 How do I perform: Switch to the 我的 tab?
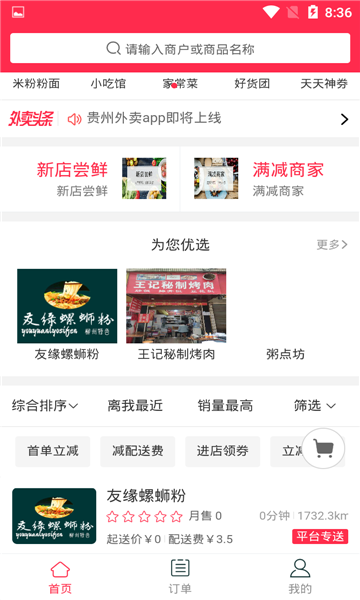tap(300, 576)
